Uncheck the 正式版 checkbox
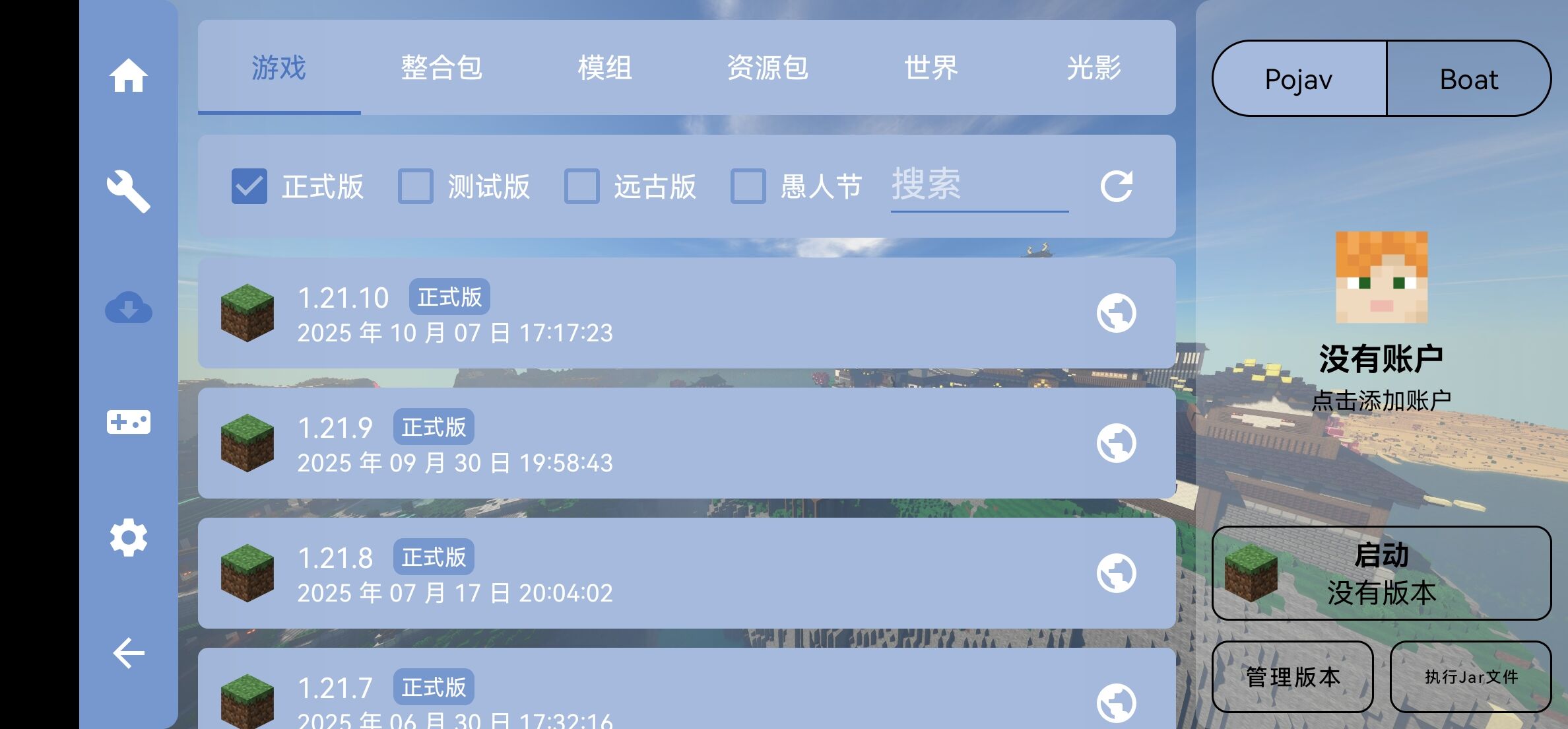Image resolution: width=1568 pixels, height=729 pixels. coord(249,186)
